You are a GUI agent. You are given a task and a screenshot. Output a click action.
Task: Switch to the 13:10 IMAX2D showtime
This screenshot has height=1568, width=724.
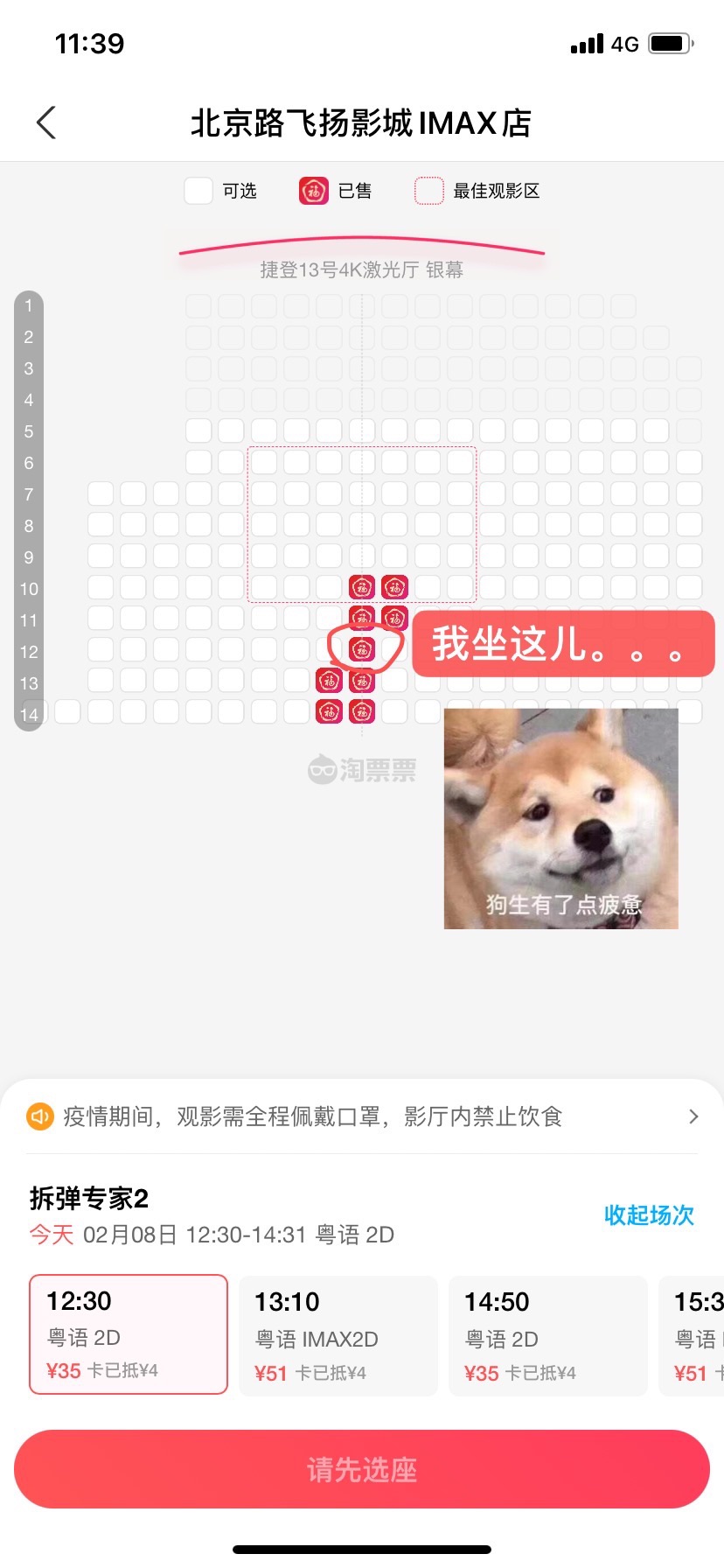[338, 1335]
